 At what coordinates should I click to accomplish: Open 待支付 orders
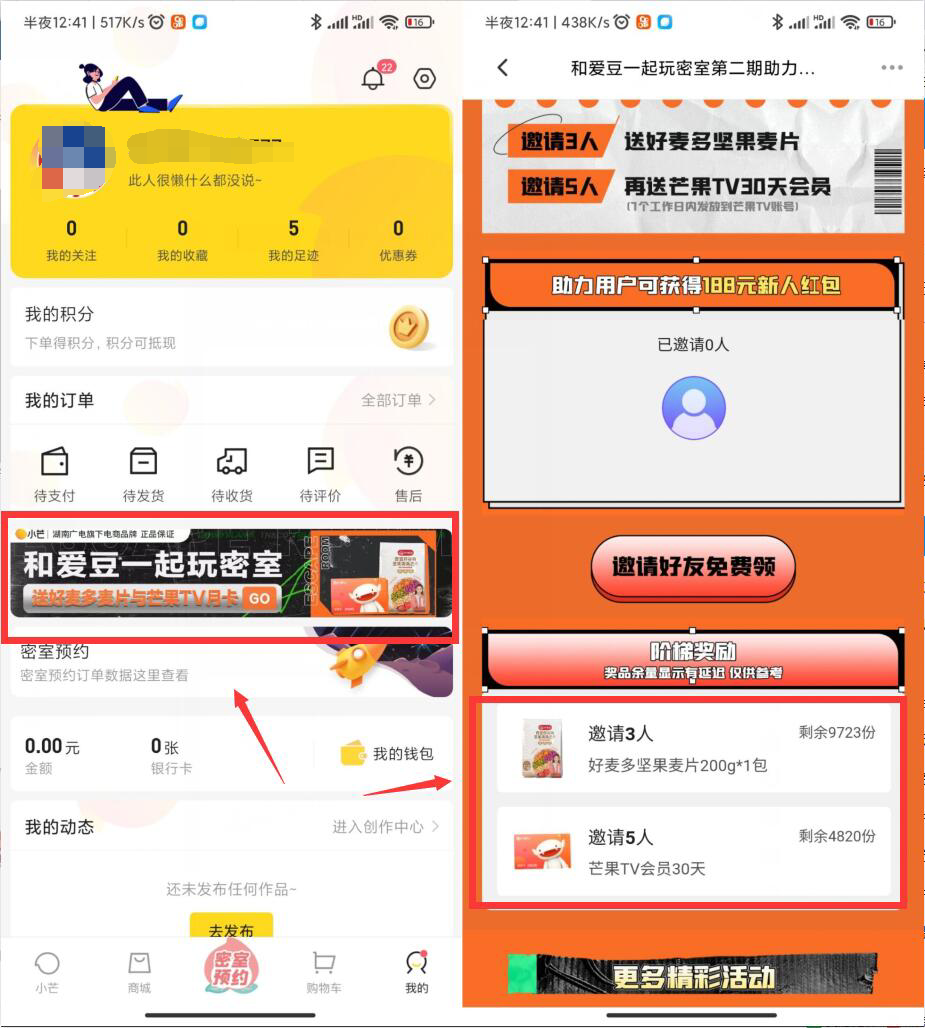[x=54, y=474]
